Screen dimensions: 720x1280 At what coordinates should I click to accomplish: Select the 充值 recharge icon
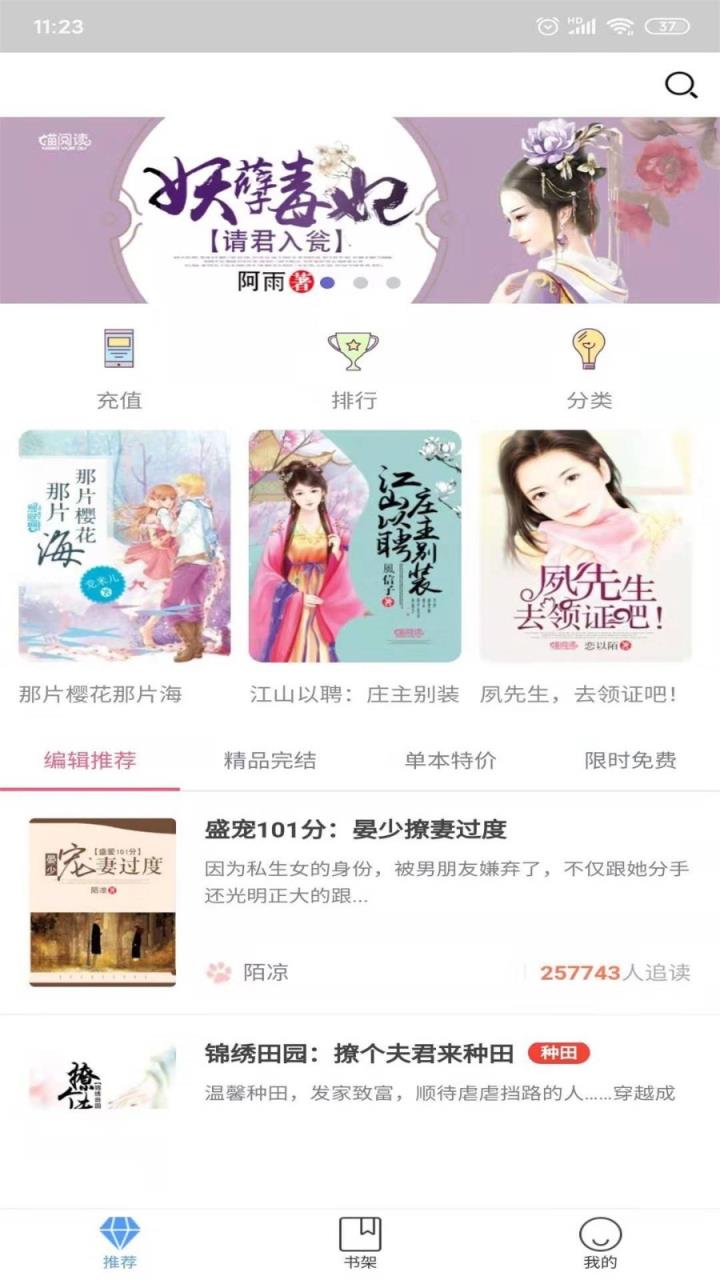point(120,350)
